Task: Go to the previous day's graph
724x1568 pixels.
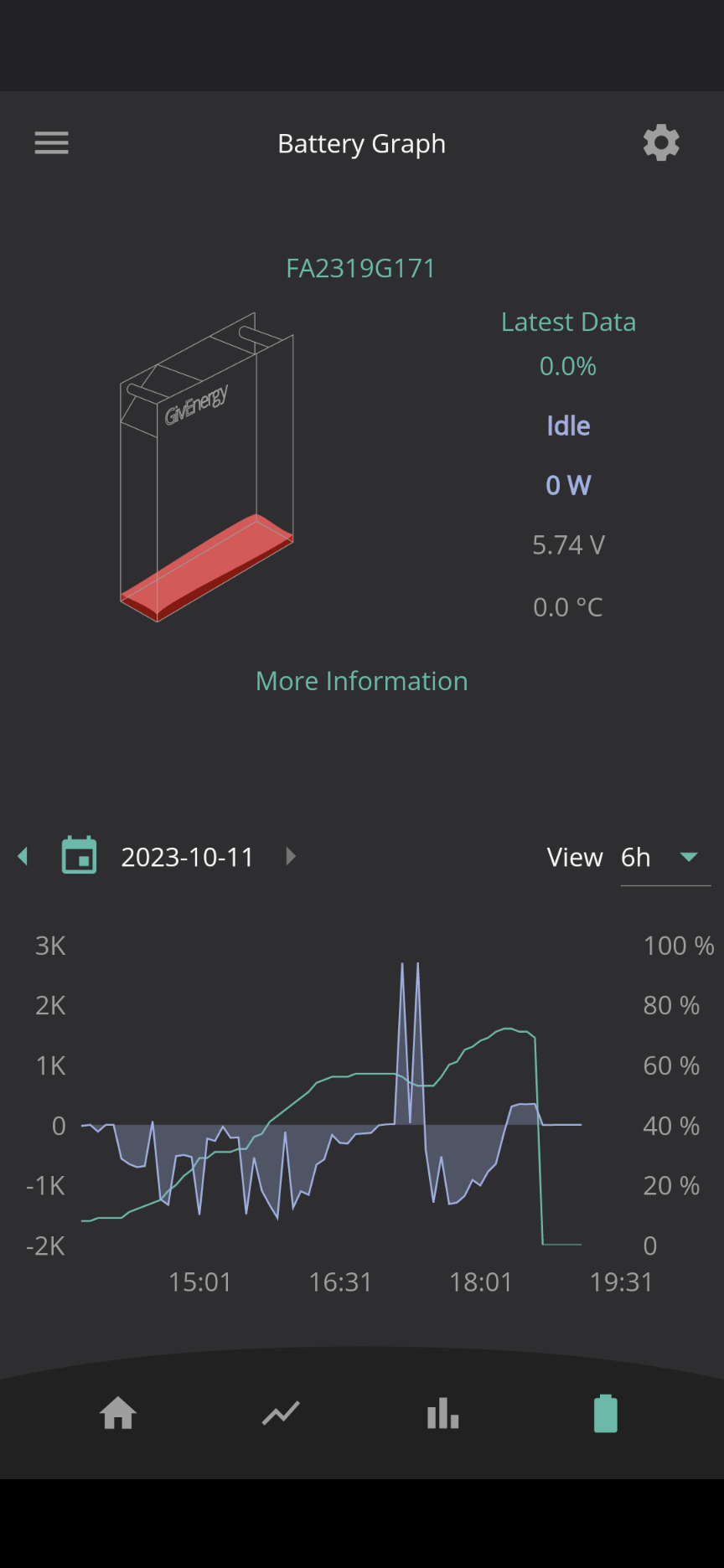Action: point(23,856)
